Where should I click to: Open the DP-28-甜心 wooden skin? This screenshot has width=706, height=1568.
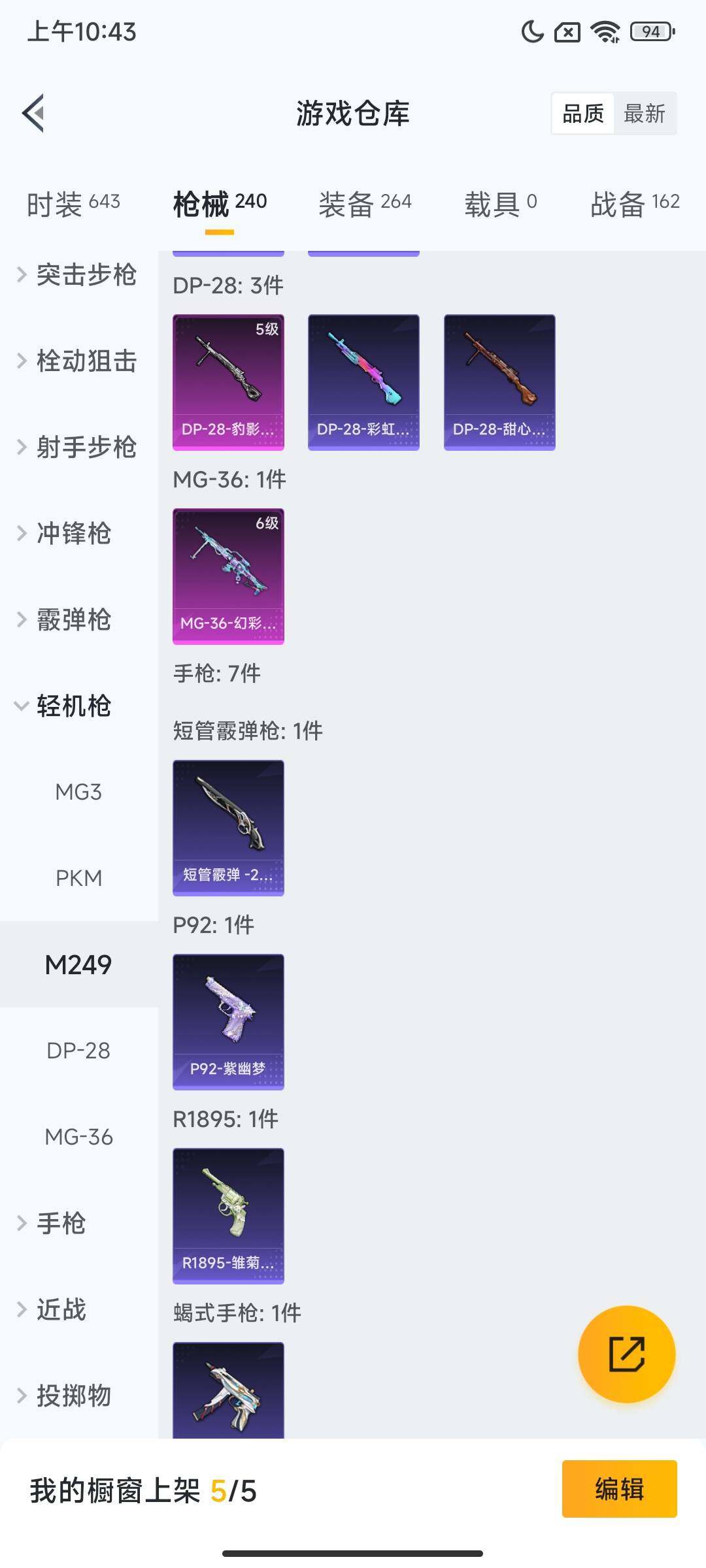click(x=499, y=382)
